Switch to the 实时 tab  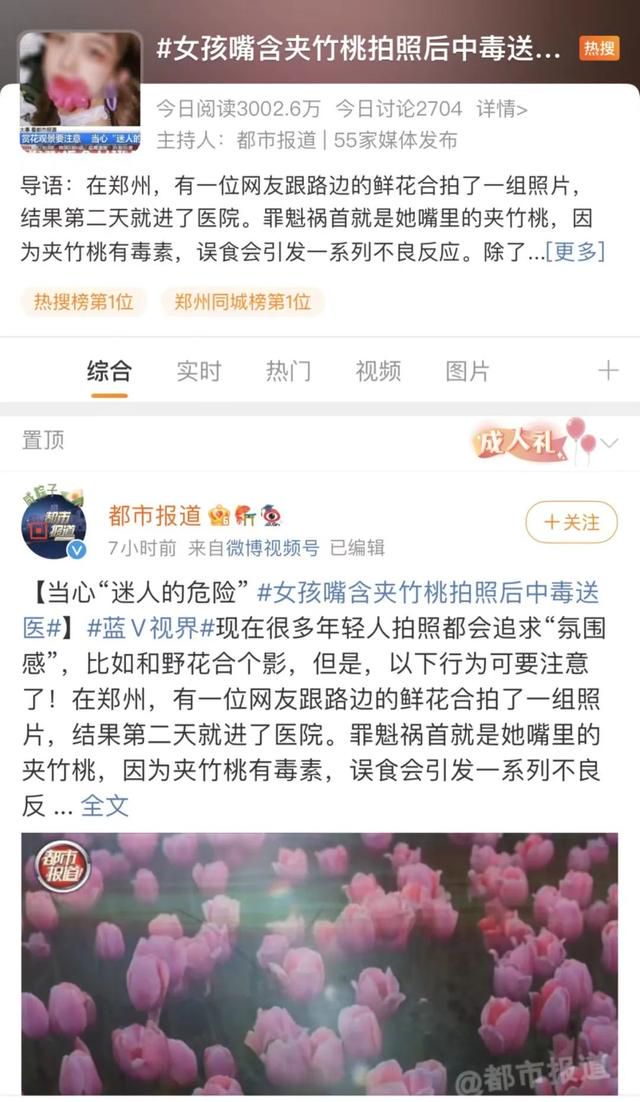click(199, 370)
